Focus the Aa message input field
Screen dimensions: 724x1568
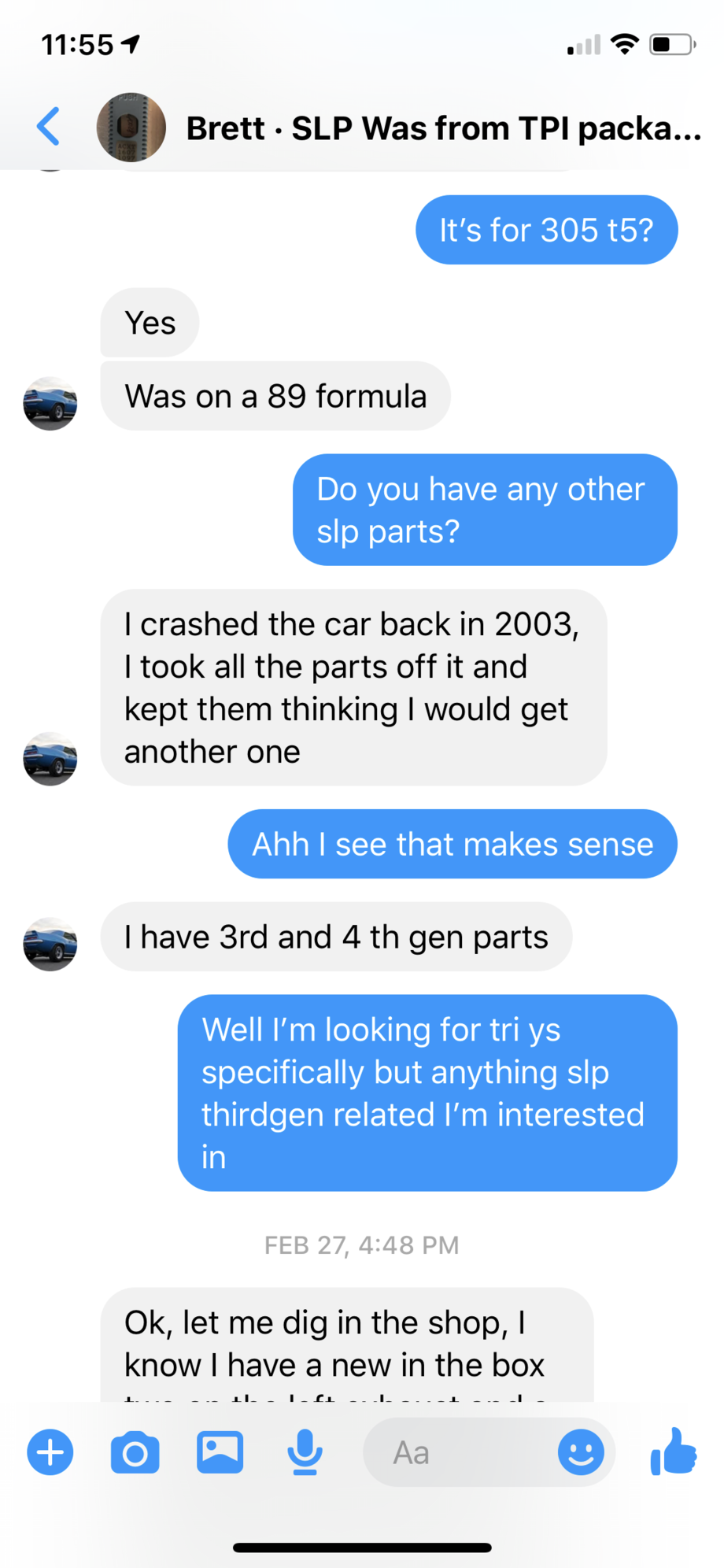click(x=456, y=1453)
